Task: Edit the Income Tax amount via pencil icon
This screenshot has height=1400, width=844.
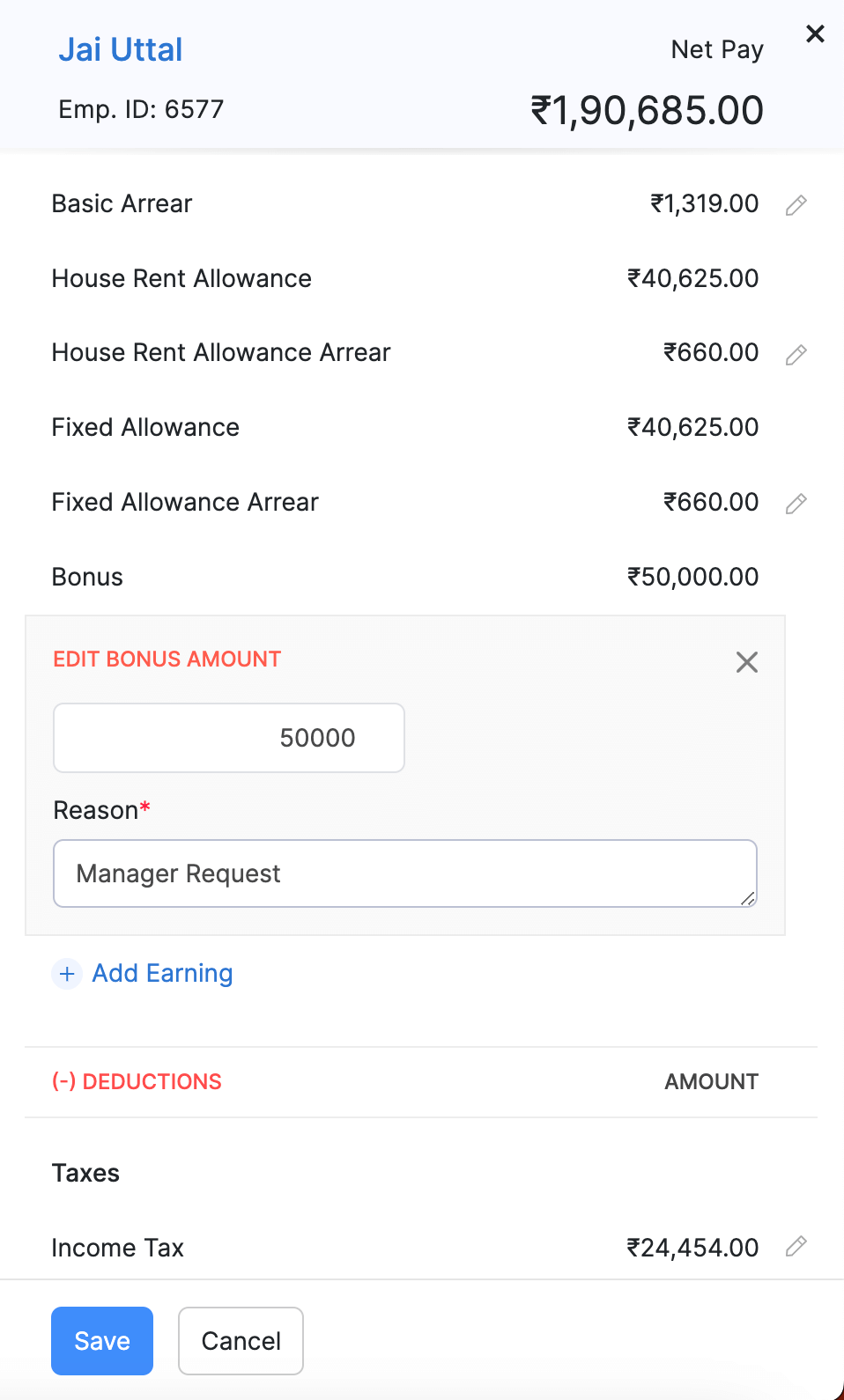Action: [x=796, y=1247]
